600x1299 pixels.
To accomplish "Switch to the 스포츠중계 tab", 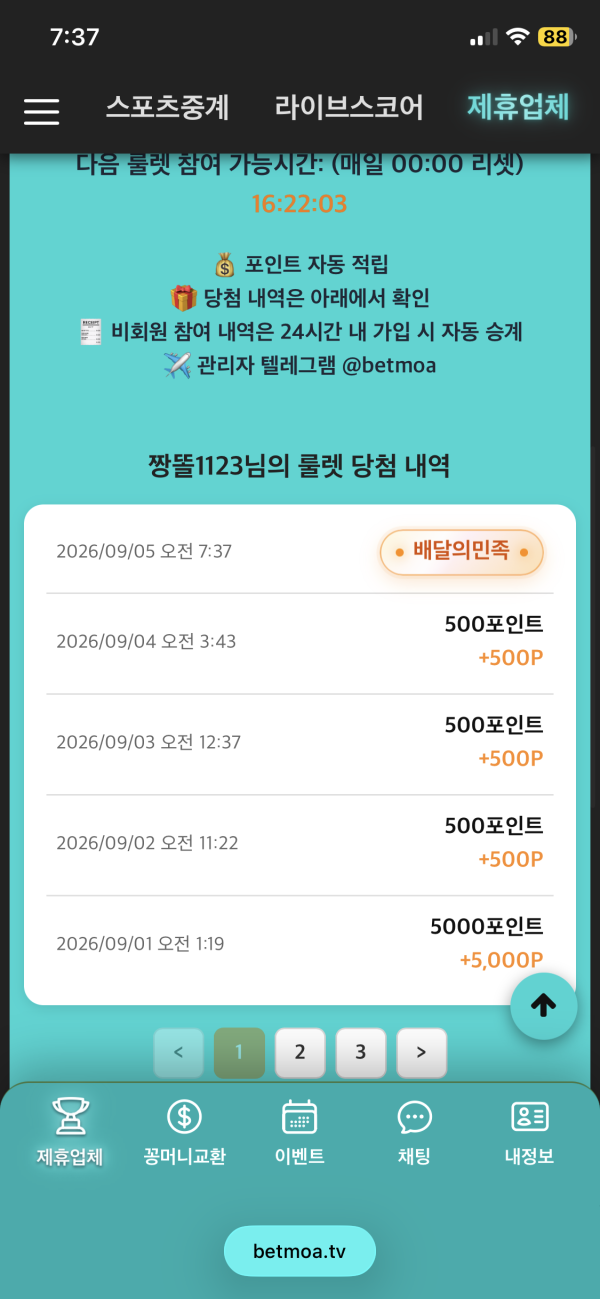I will (168, 107).
